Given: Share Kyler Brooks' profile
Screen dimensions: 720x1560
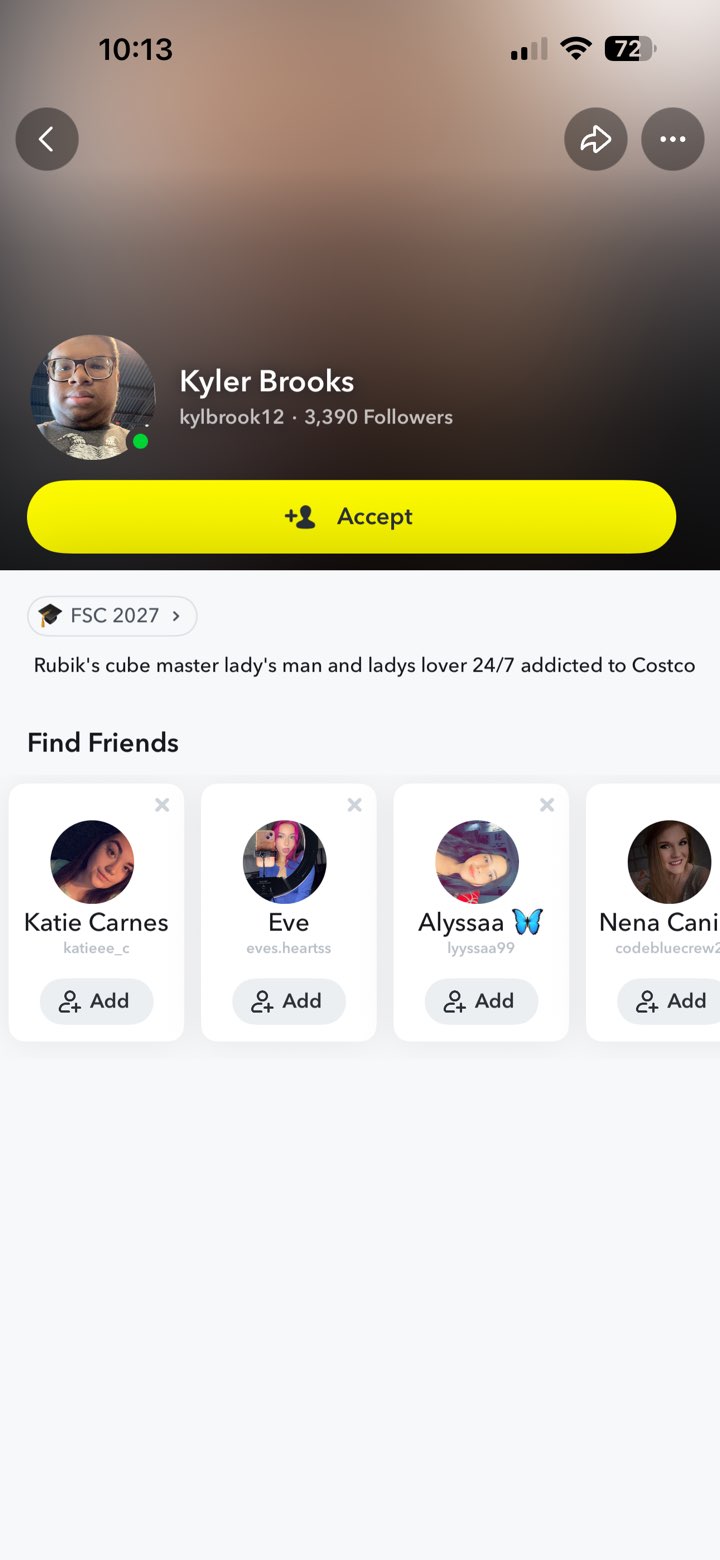Looking at the screenshot, I should 596,139.
